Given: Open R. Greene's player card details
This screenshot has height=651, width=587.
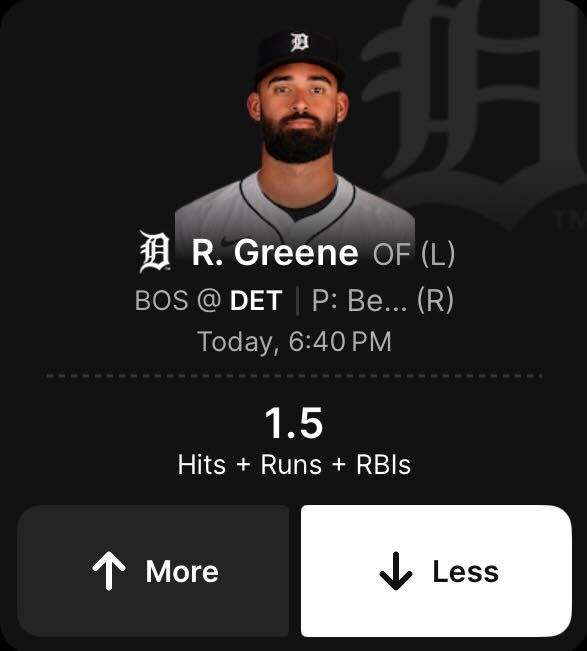Looking at the screenshot, I should point(274,253).
